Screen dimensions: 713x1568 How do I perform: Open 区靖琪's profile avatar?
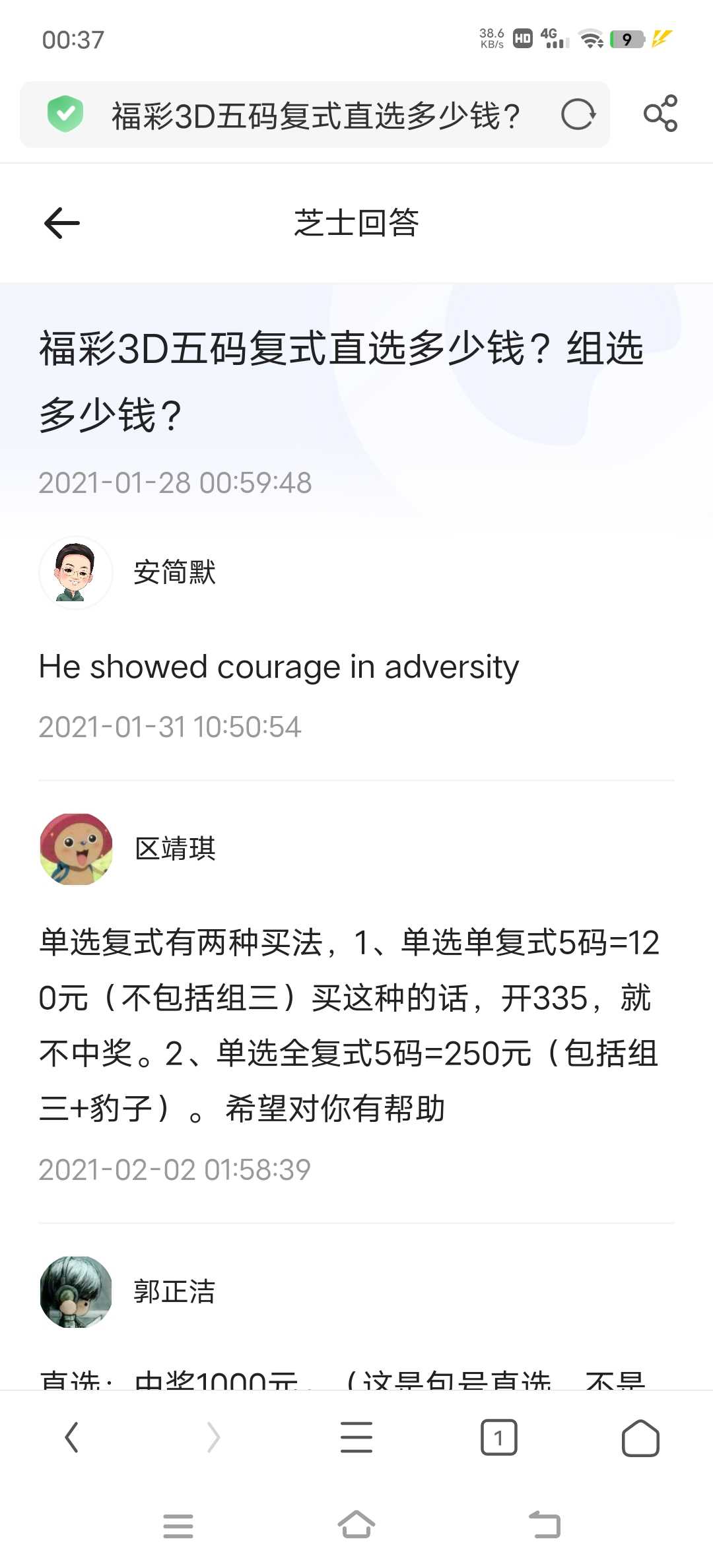(x=76, y=849)
